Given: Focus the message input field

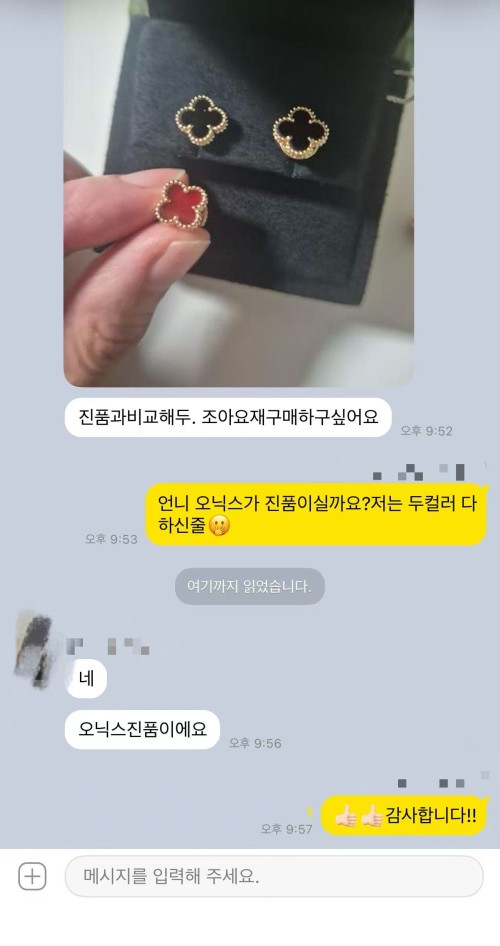Looking at the screenshot, I should 274,876.
